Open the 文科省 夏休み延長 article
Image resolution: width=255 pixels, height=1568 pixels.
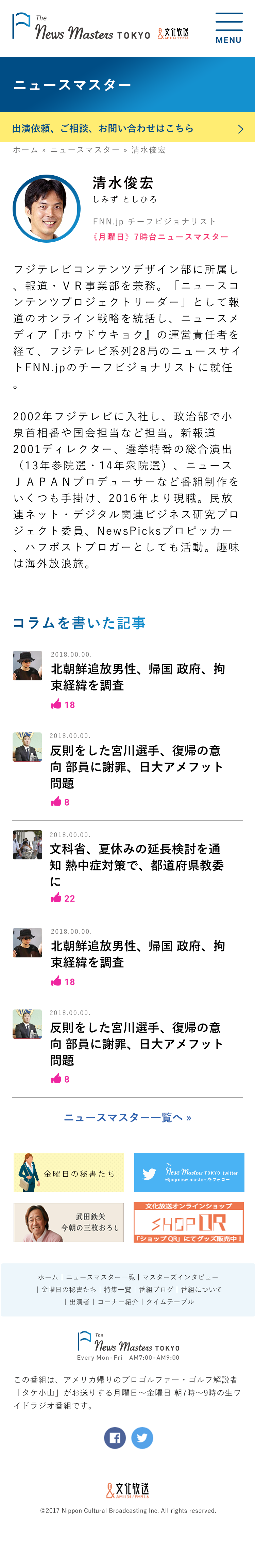136,864
